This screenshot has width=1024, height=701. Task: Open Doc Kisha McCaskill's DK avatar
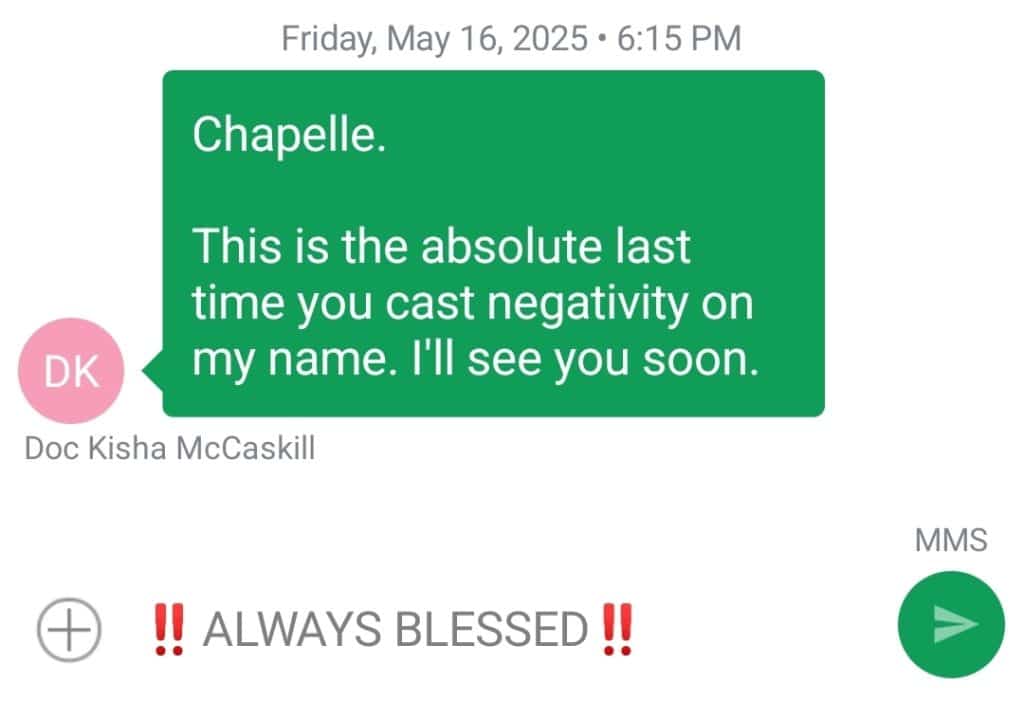(x=72, y=371)
